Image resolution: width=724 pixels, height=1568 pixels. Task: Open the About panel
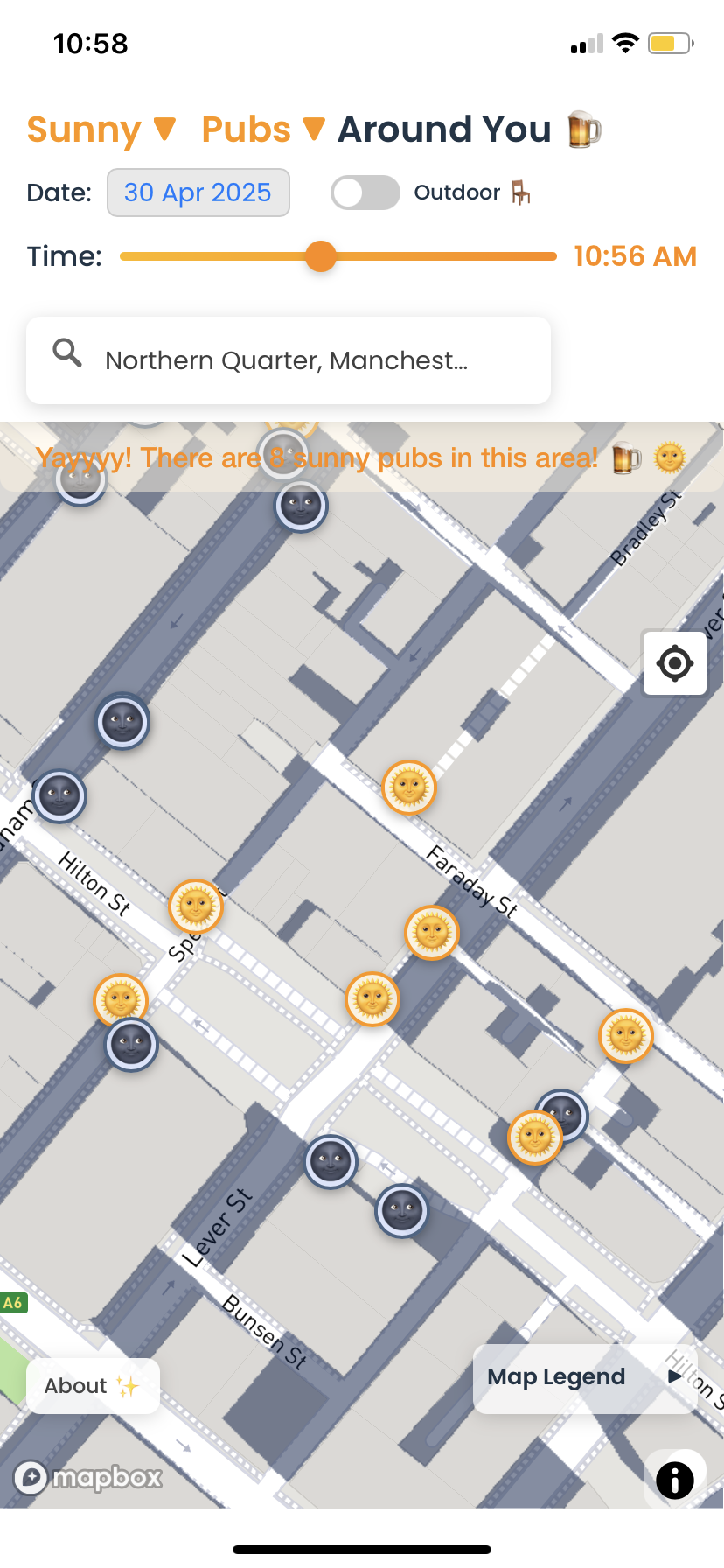(x=93, y=1386)
